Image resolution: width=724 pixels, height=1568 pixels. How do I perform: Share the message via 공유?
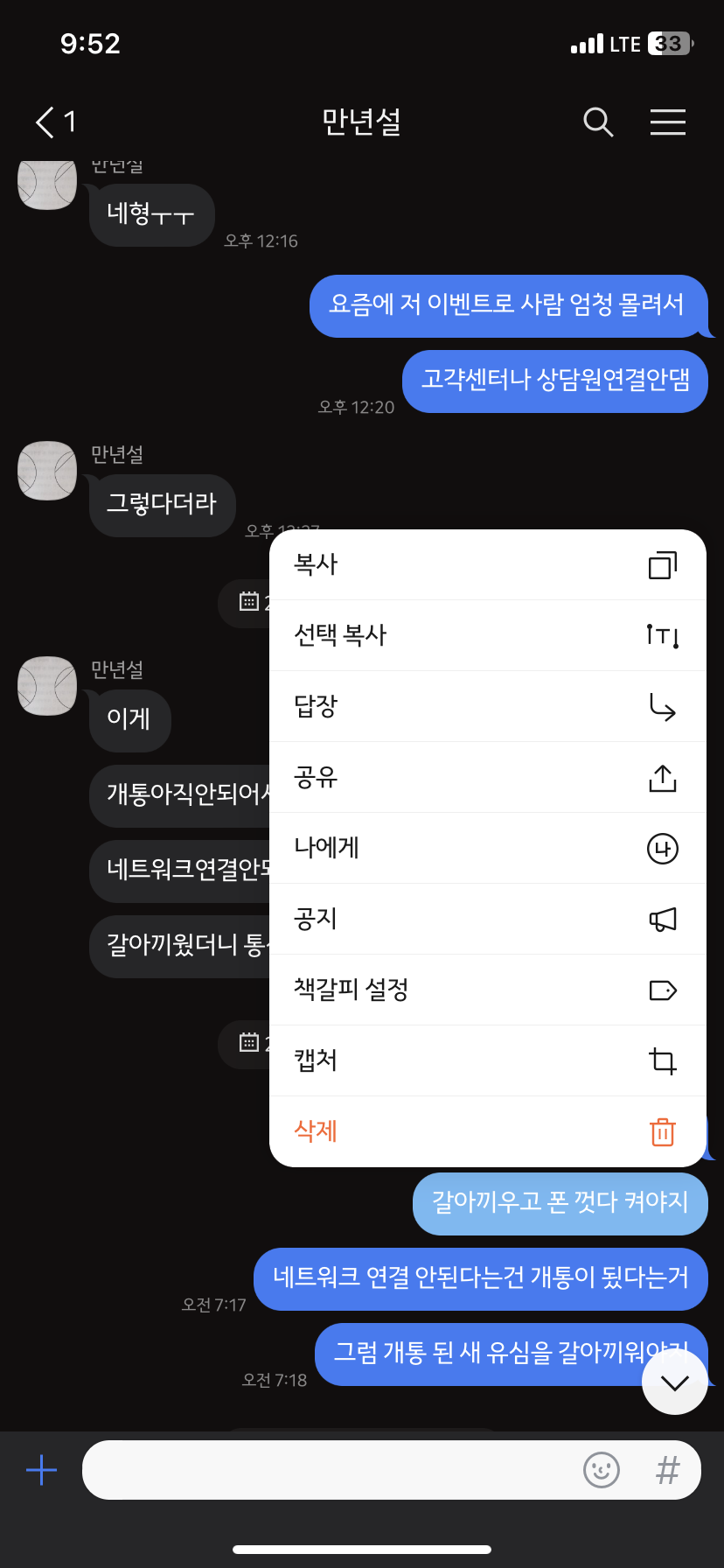[488, 777]
